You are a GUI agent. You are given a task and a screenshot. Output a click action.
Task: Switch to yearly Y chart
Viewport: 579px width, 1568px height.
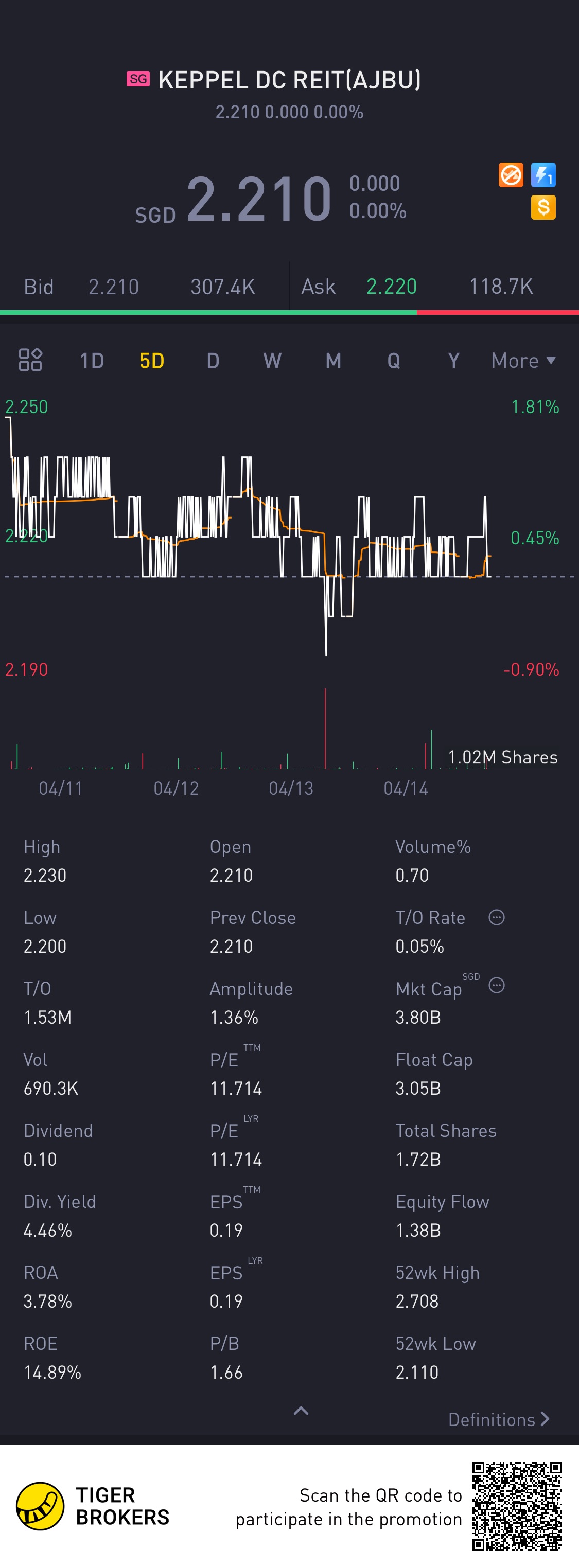[x=453, y=361]
